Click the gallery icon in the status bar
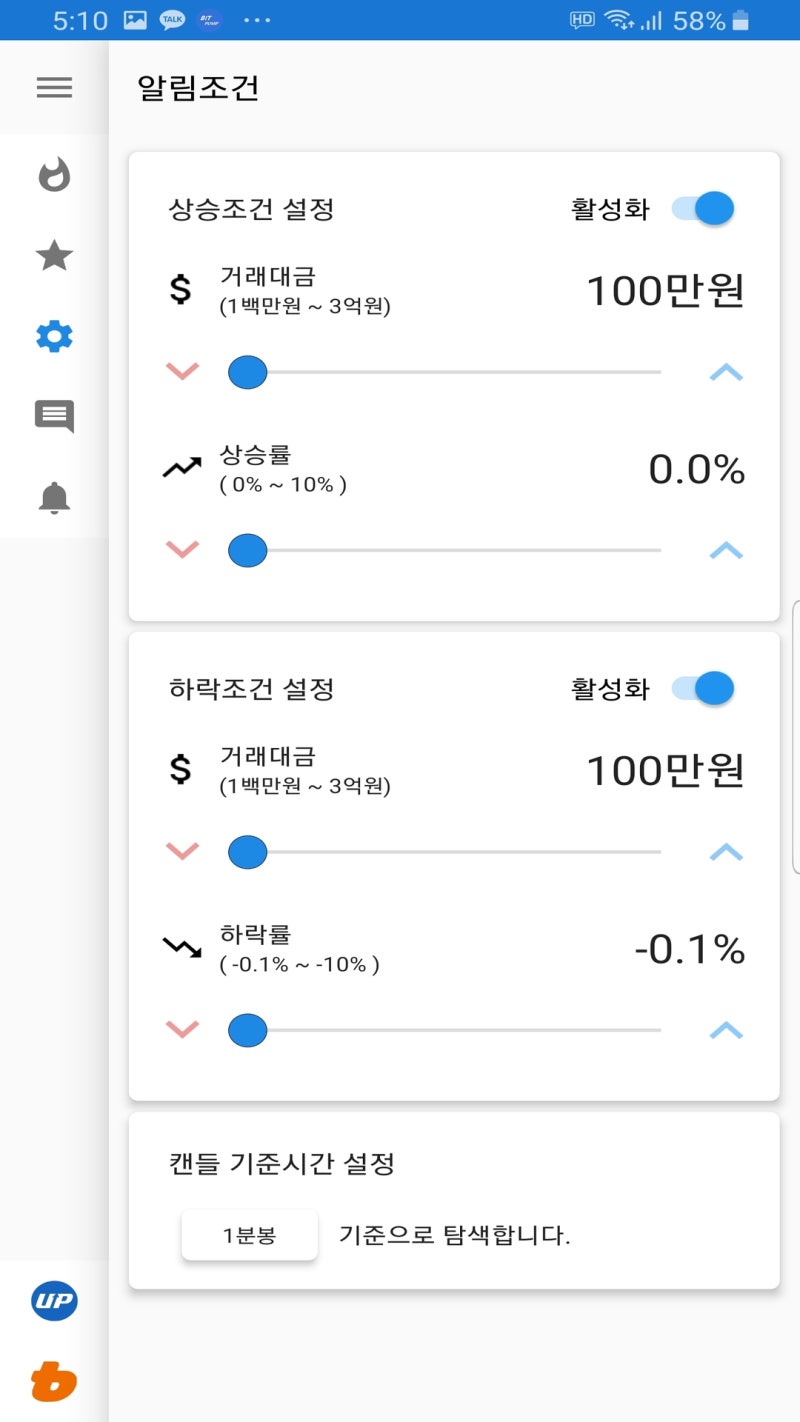Screen dimensions: 800x1422 pos(133,18)
